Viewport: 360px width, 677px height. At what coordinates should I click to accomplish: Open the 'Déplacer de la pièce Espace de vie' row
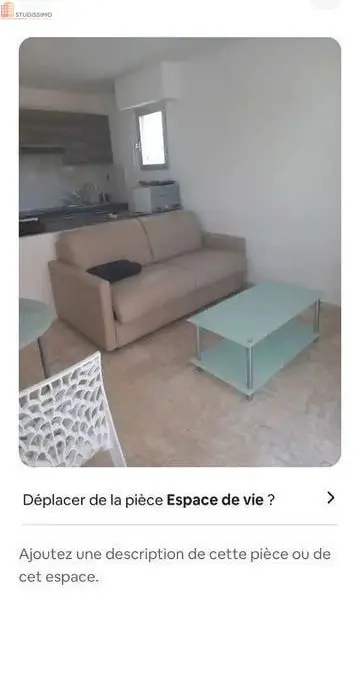pyautogui.click(x=180, y=500)
